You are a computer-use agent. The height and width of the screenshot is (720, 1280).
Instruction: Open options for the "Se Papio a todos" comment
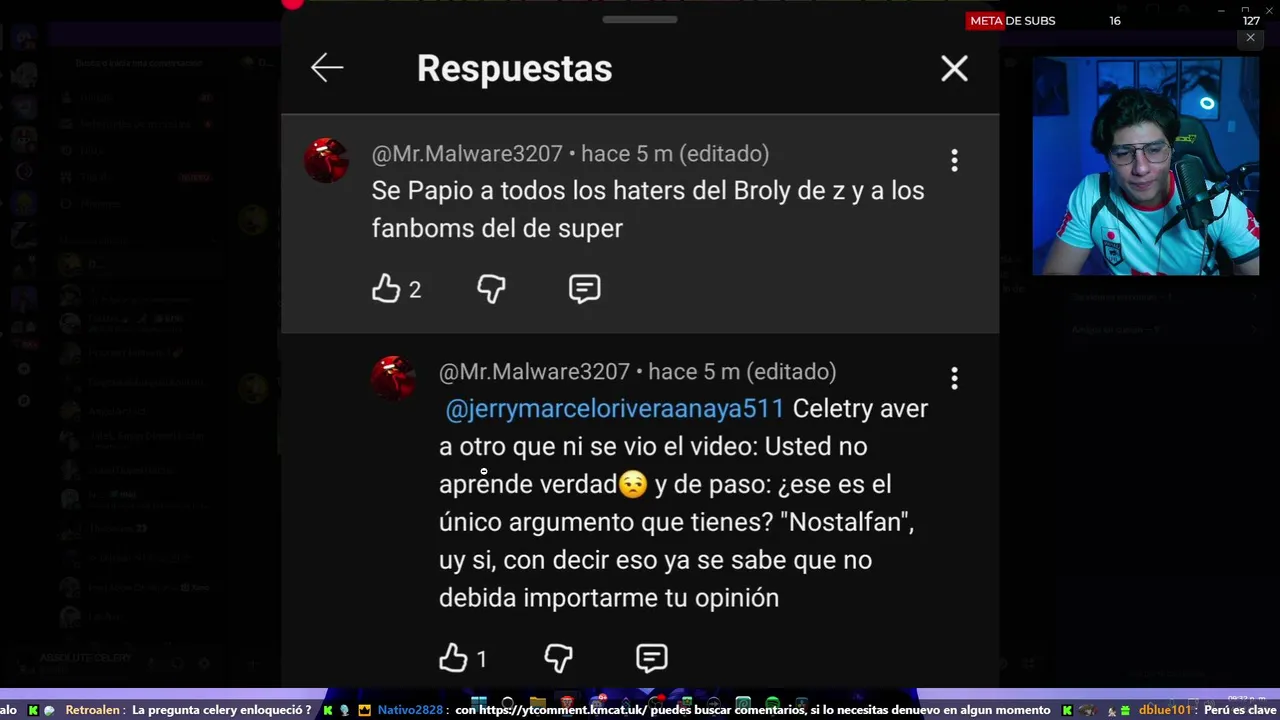pyautogui.click(x=954, y=160)
